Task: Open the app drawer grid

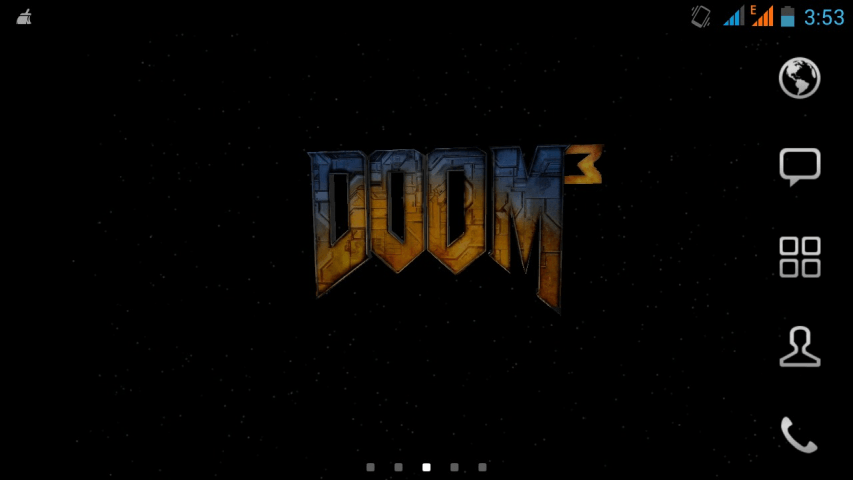Action: pyautogui.click(x=799, y=257)
